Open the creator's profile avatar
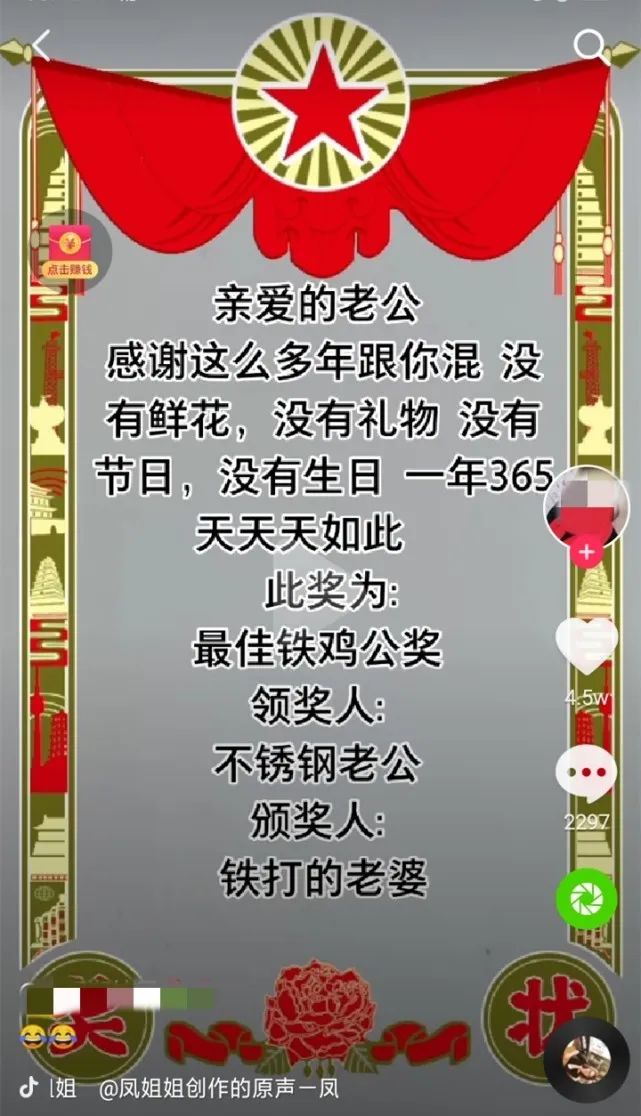Screen dimensions: 641x1116 click(585, 505)
